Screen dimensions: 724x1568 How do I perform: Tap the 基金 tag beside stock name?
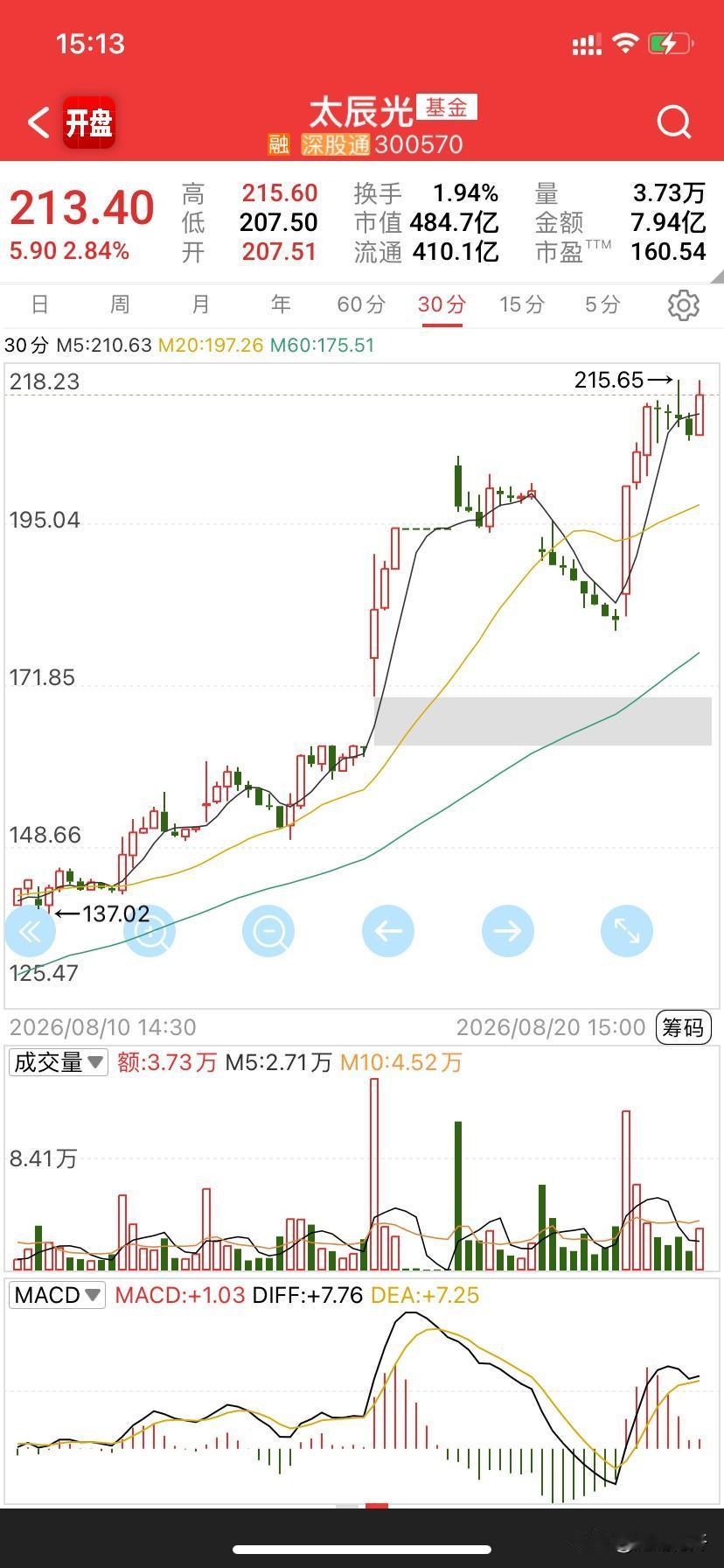coord(447,107)
